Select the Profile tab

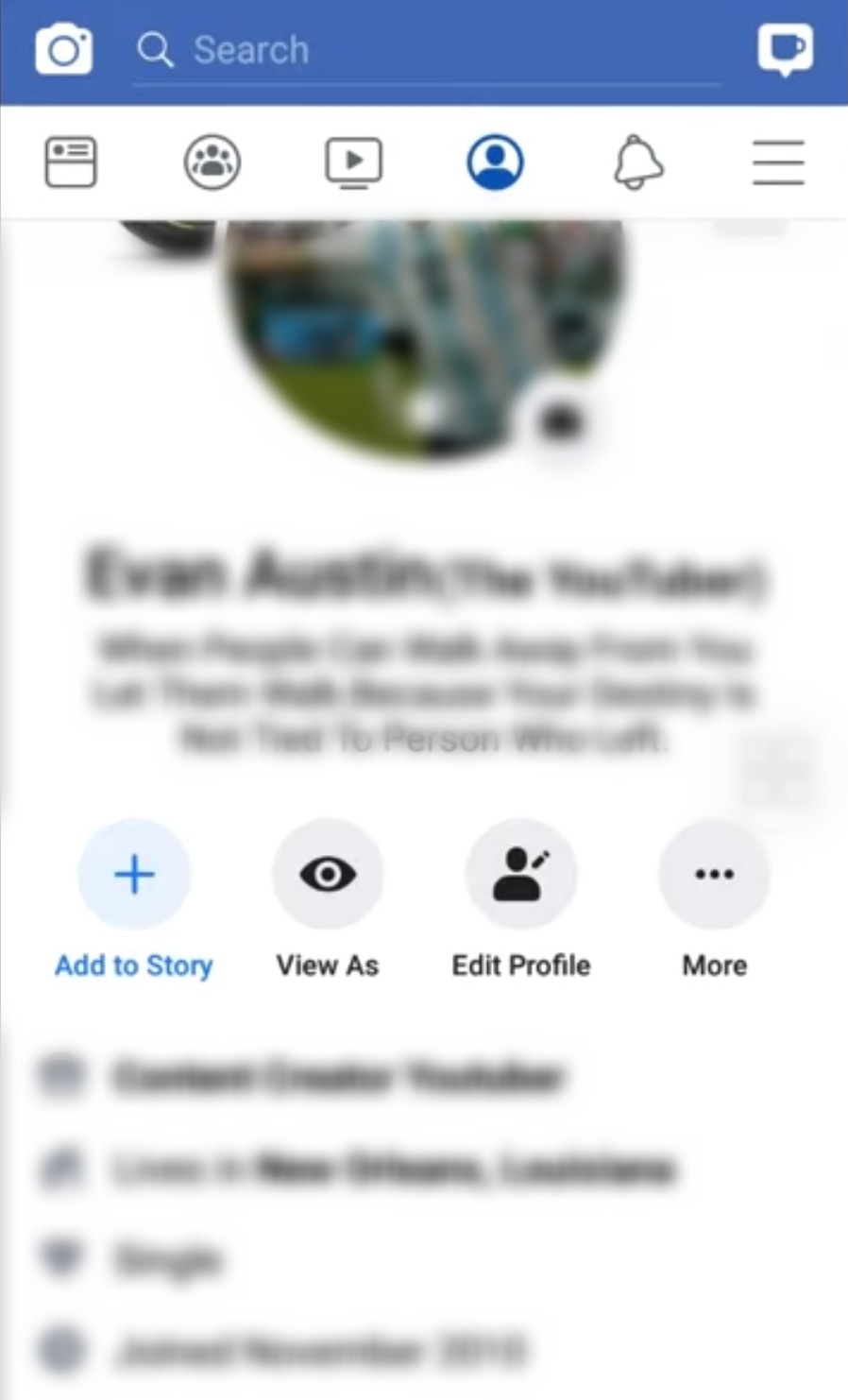pyautogui.click(x=495, y=162)
